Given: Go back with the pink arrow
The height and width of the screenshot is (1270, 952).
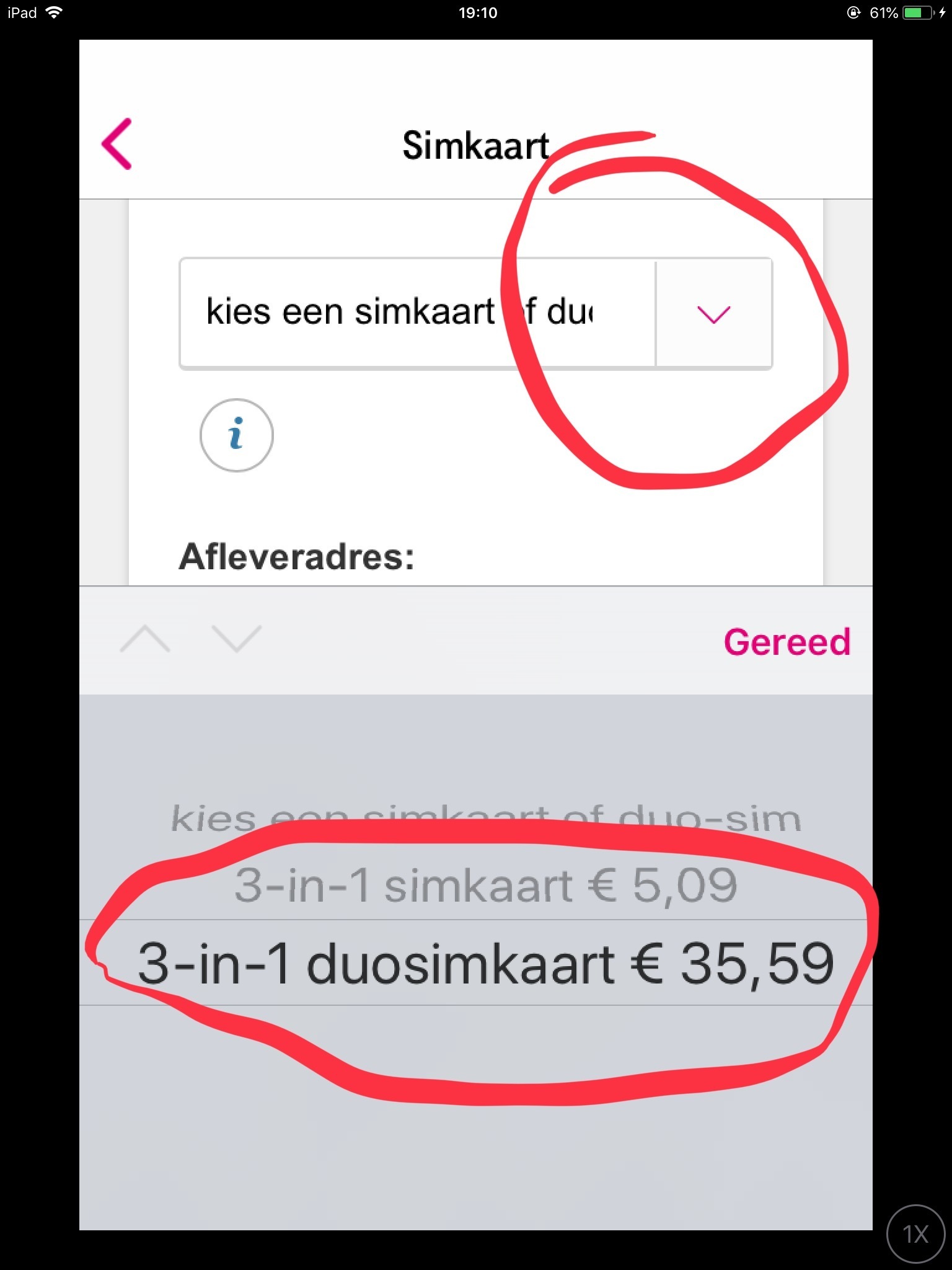Looking at the screenshot, I should point(117,144).
